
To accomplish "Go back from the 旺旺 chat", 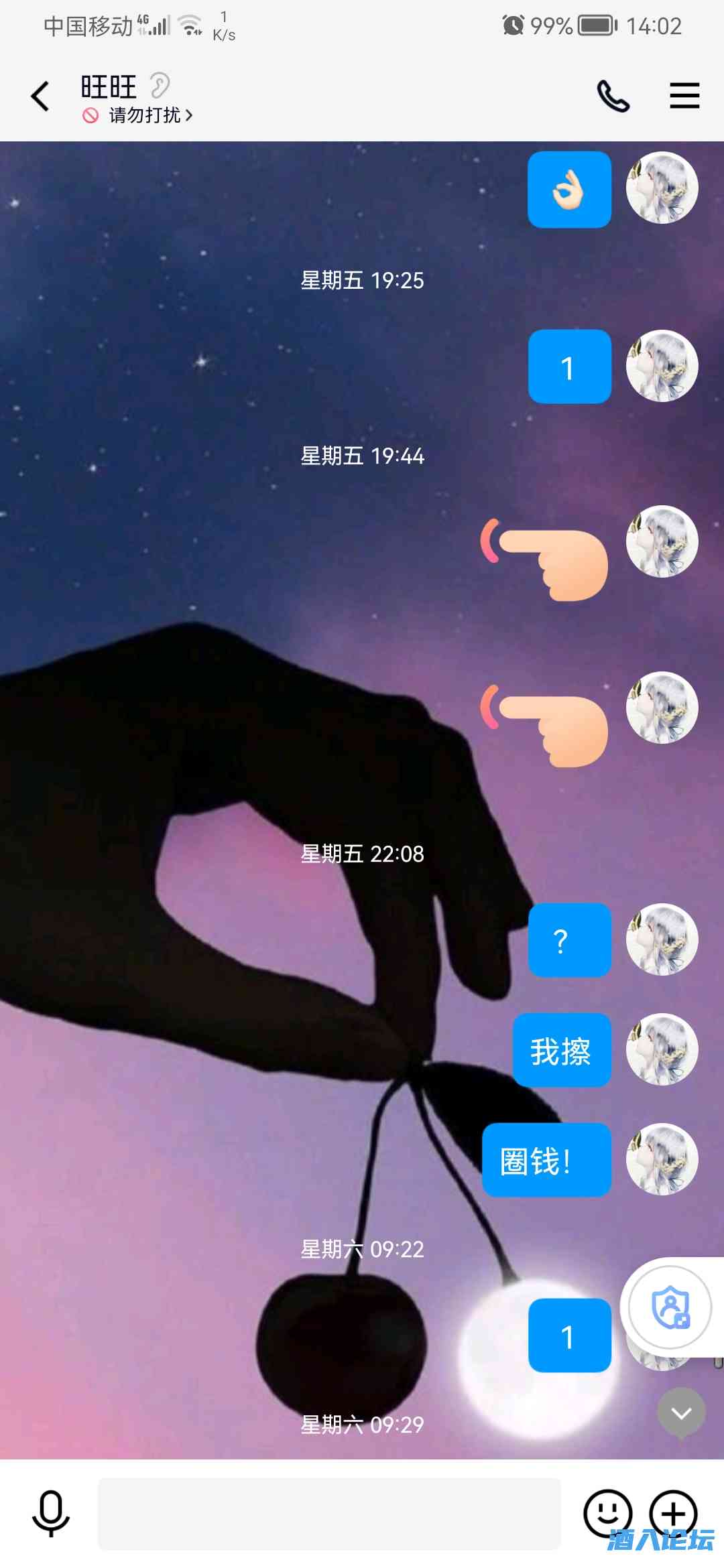I will [x=40, y=96].
